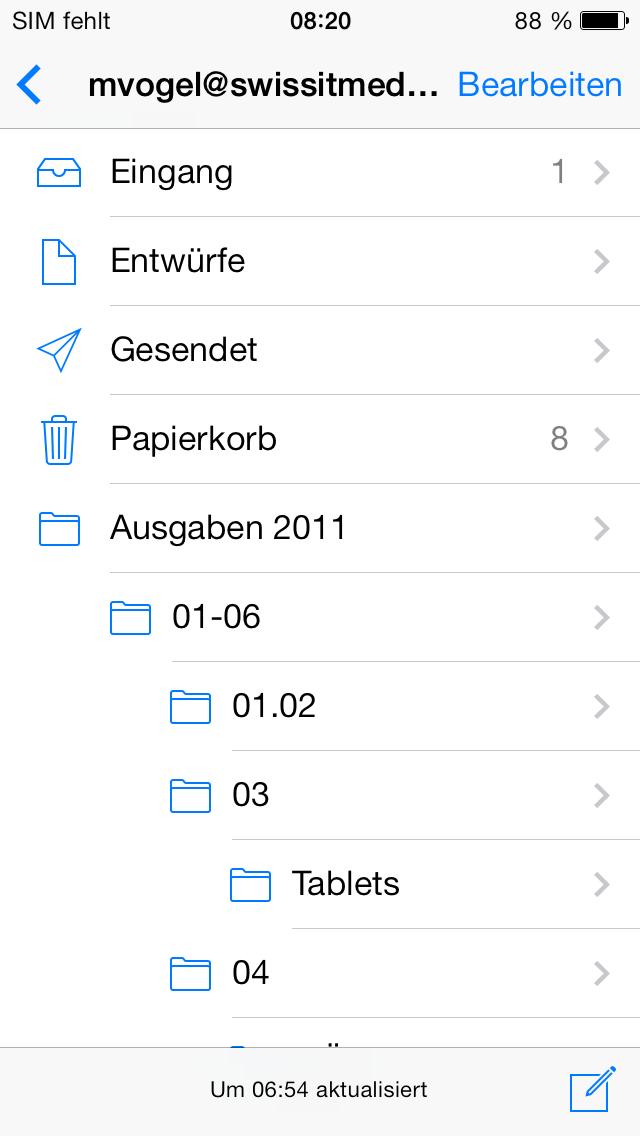Go back to the mailboxes list

click(x=29, y=85)
